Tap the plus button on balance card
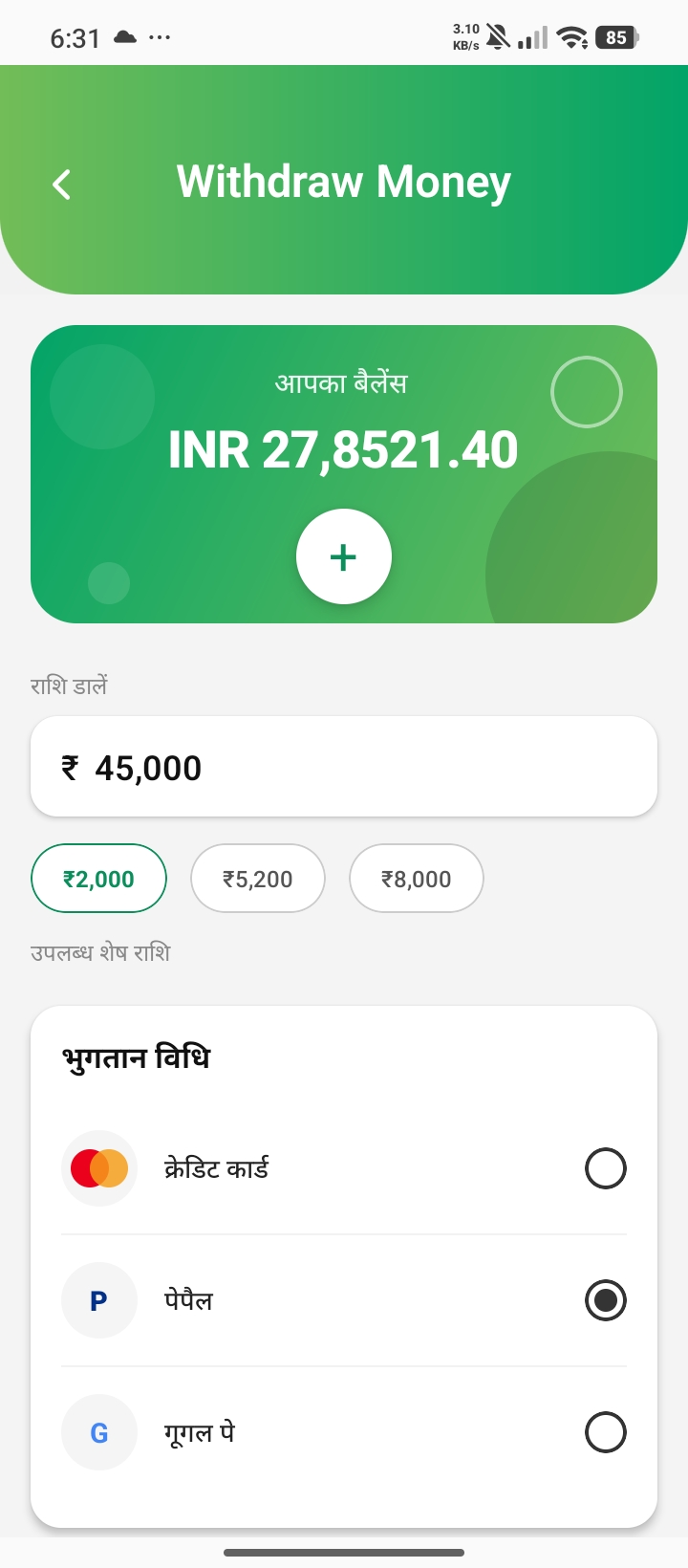Screen dimensions: 688x1568 tap(343, 556)
